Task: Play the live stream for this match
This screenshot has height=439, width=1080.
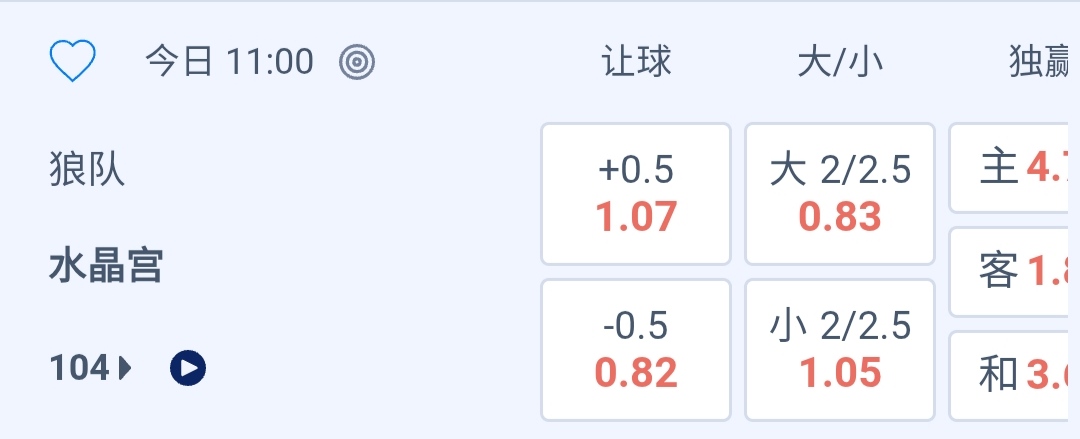Action: 188,369
